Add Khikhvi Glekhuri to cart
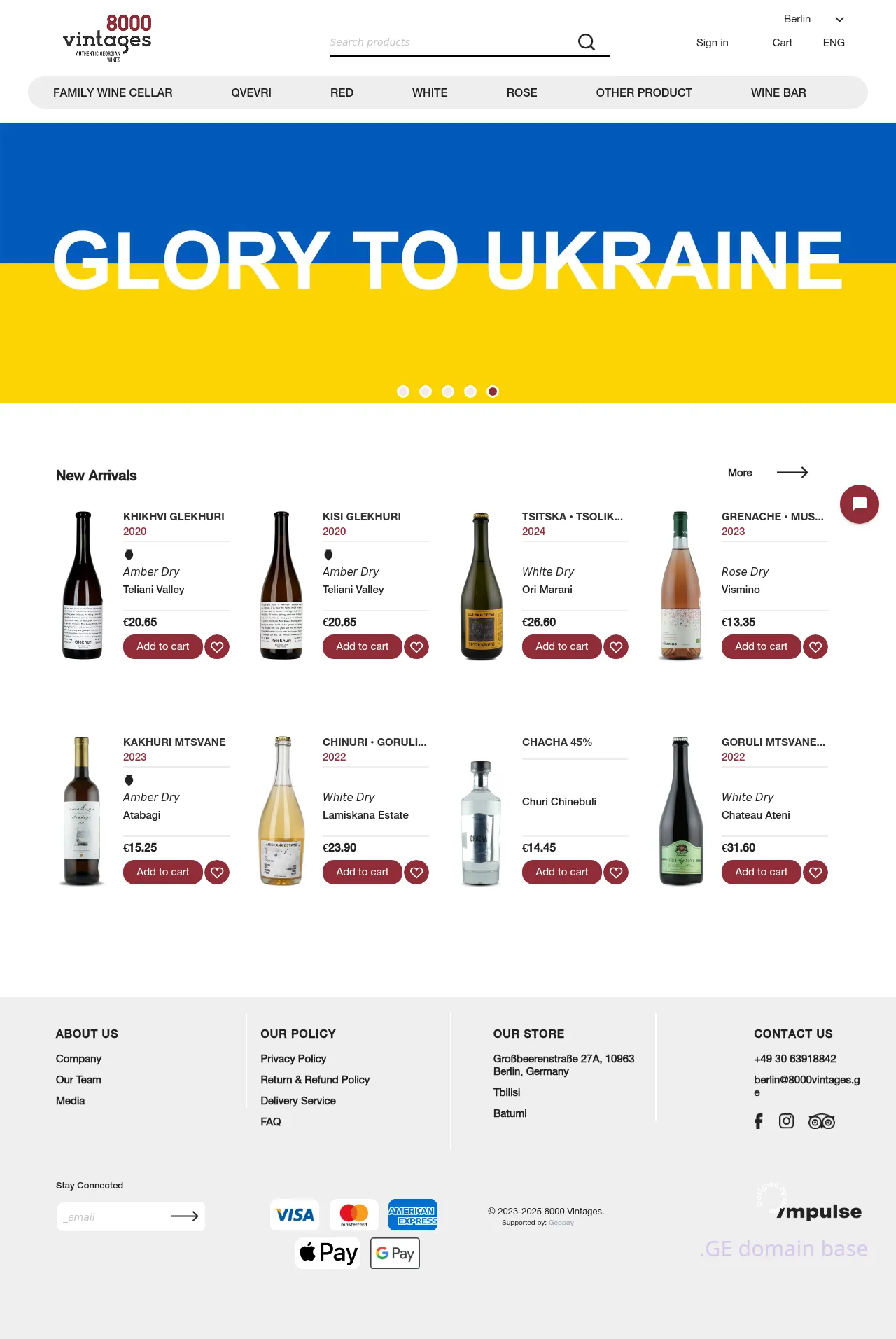The image size is (896, 1339). (162, 646)
